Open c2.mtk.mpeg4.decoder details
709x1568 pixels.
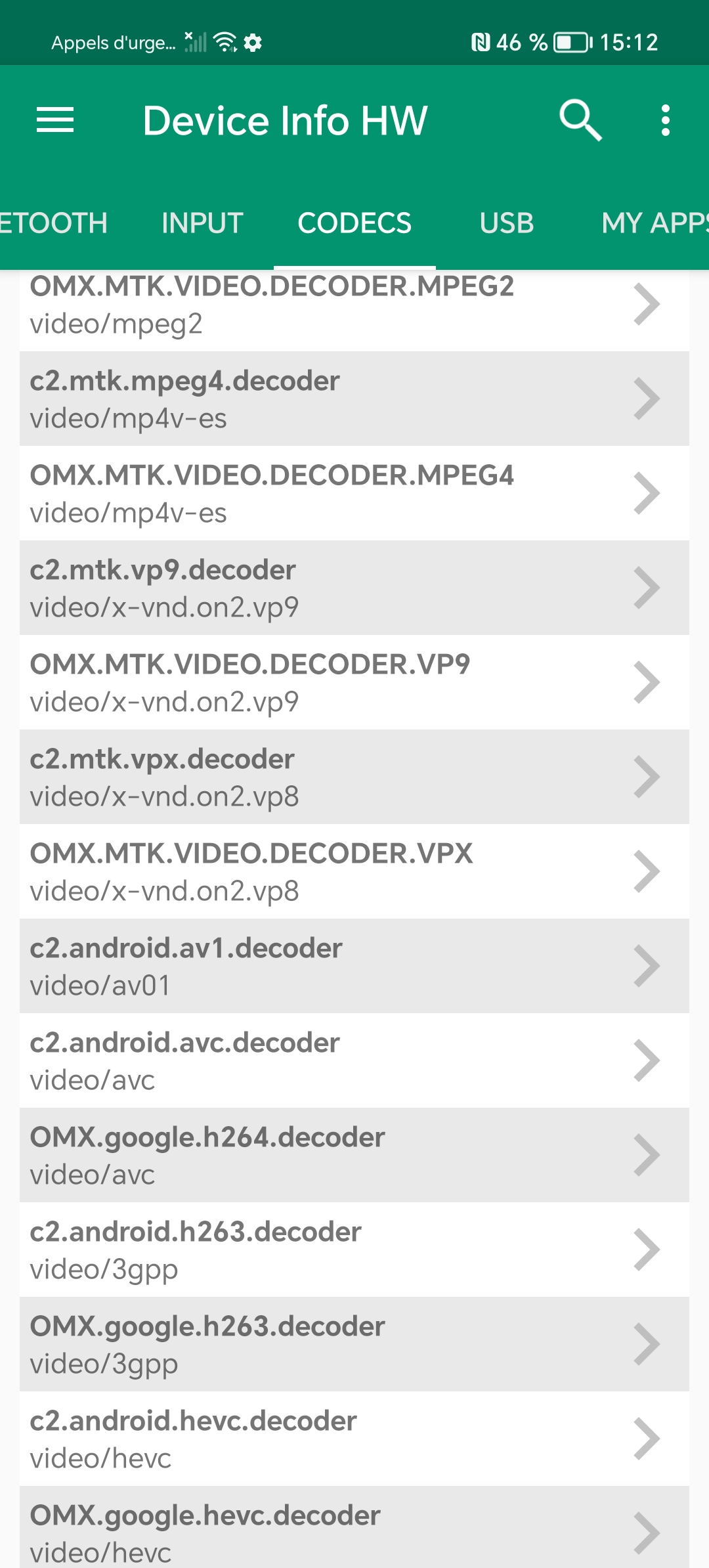354,399
